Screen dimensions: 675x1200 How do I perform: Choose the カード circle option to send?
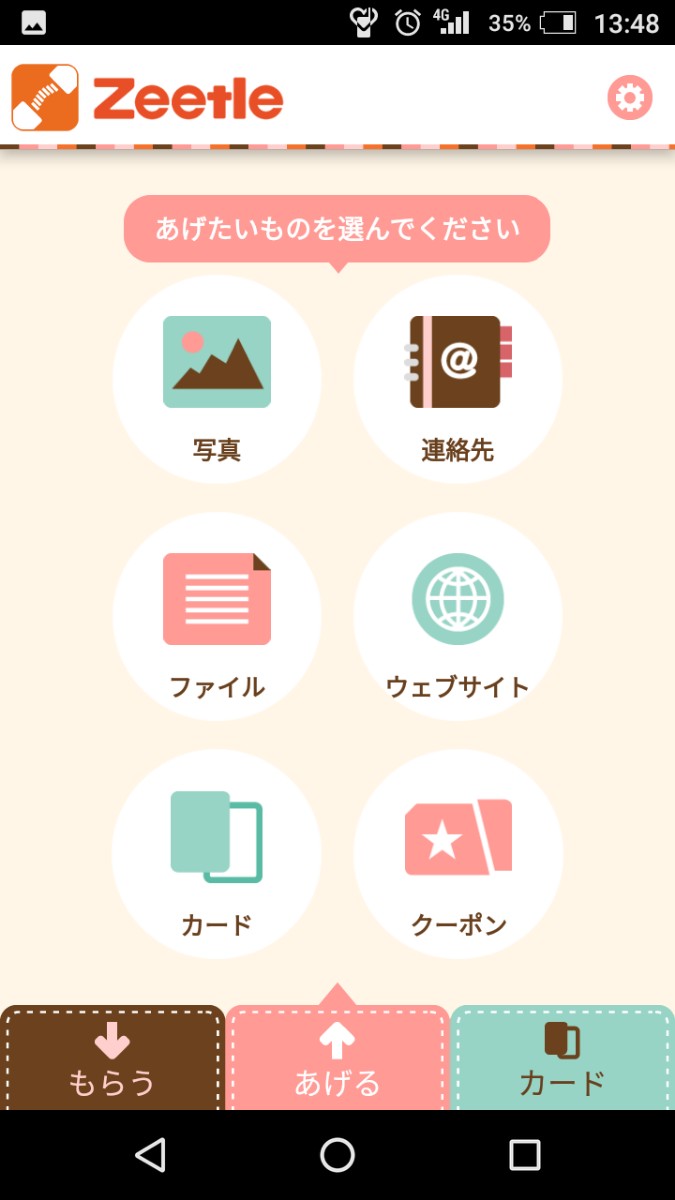(x=217, y=854)
